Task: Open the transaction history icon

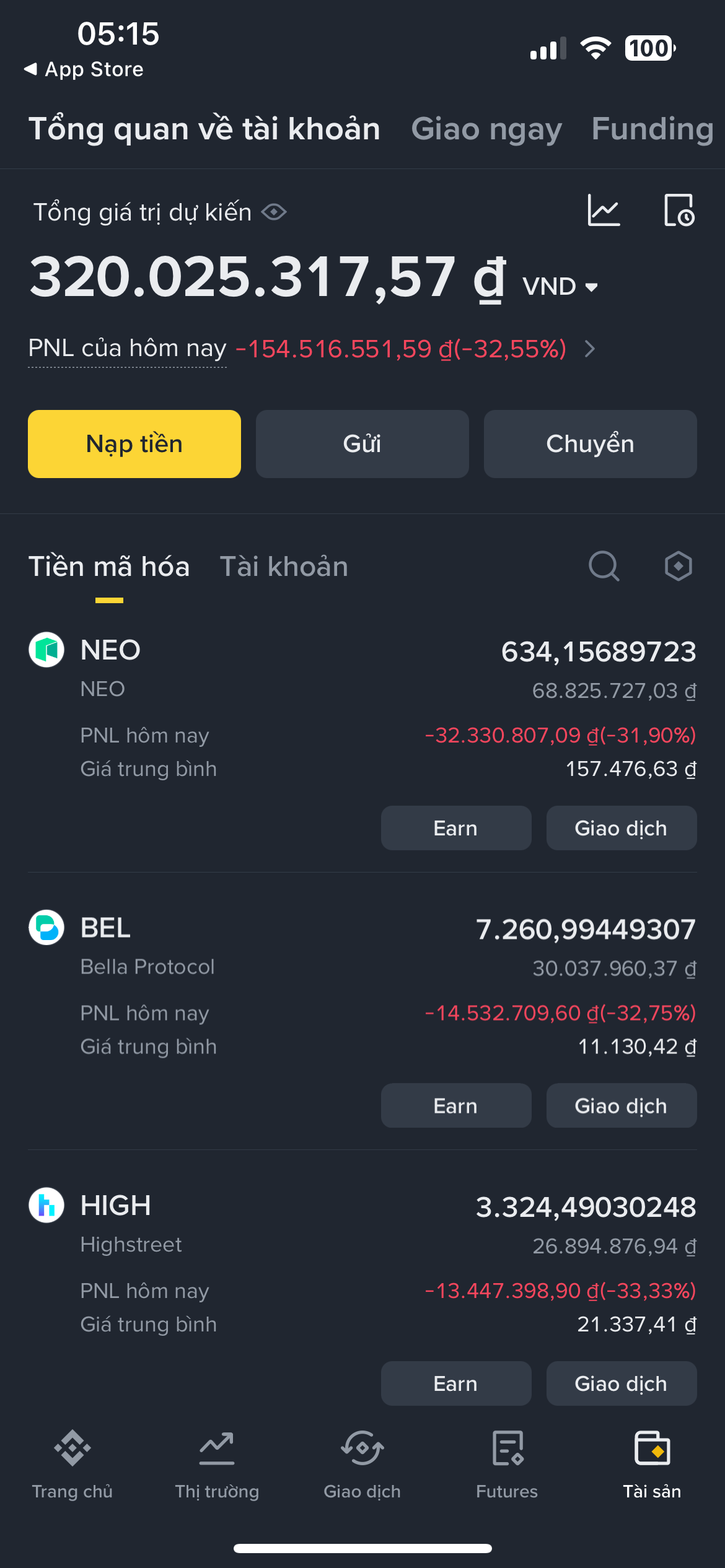Action: (x=679, y=211)
